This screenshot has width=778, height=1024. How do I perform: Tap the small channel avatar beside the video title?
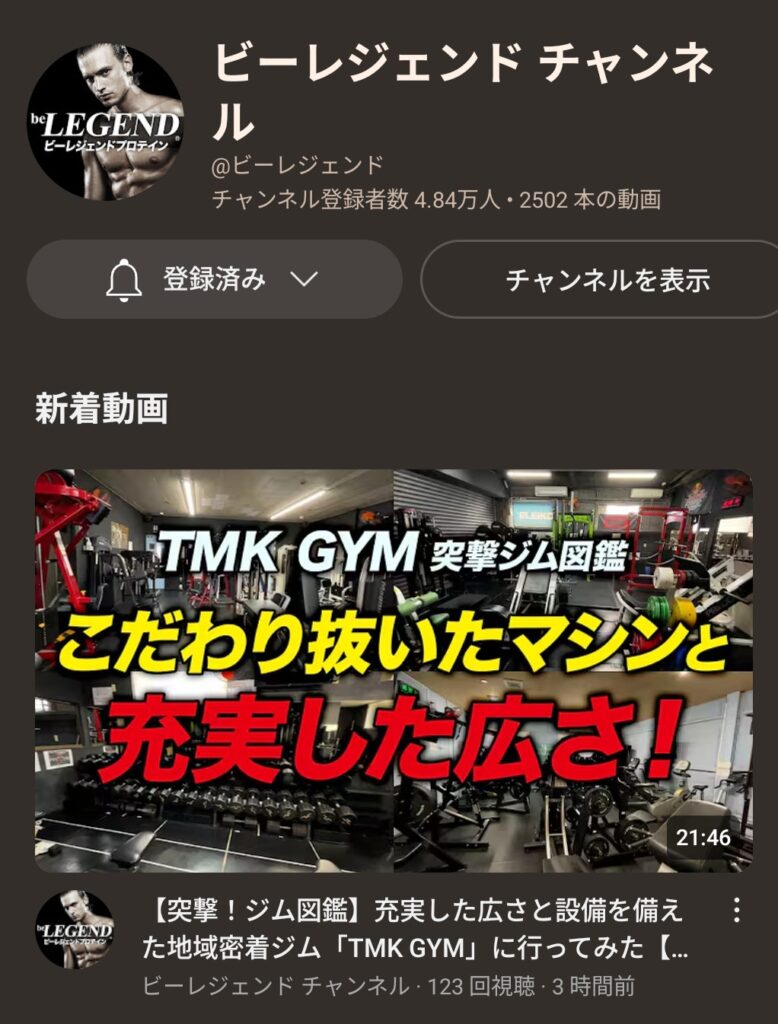click(x=75, y=929)
